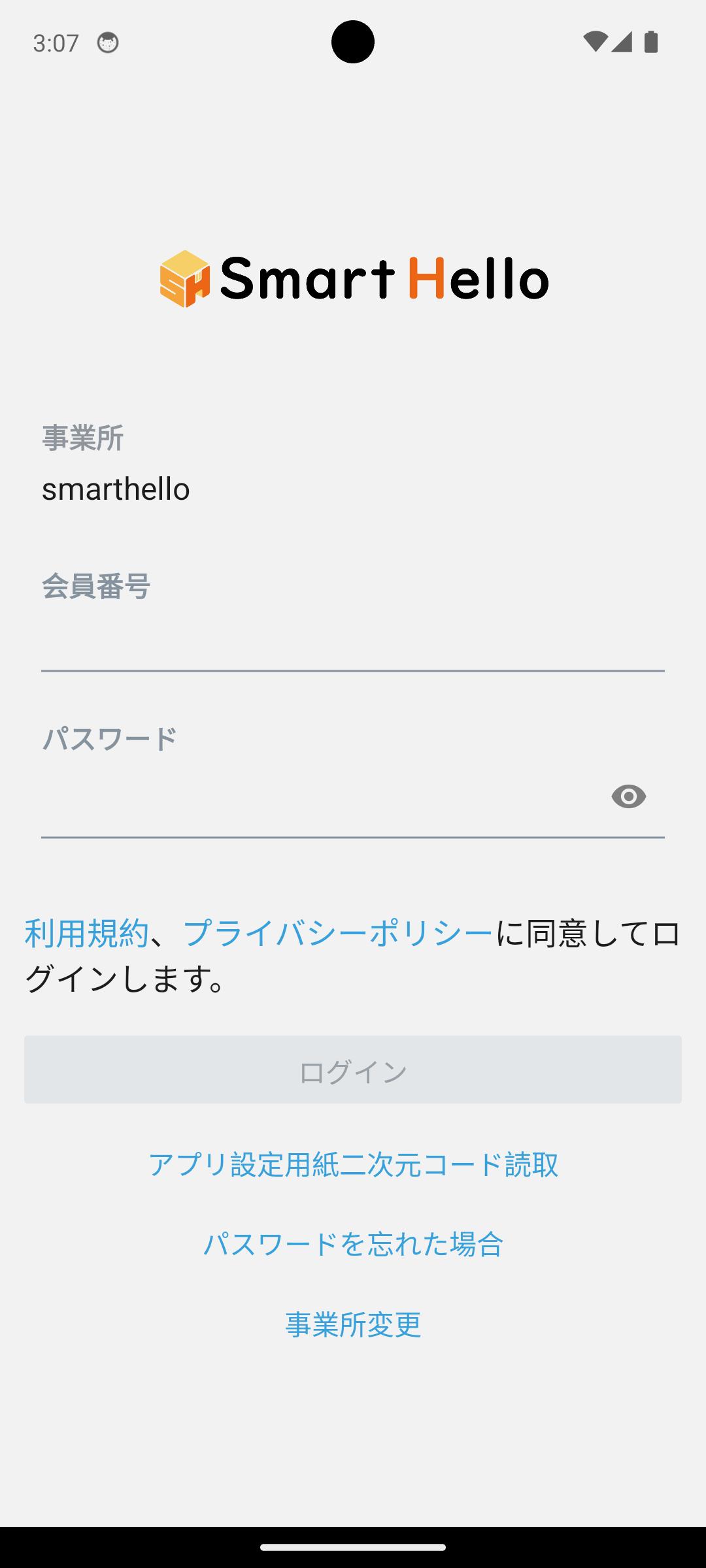
Task: Open 事業所変更 to change business office
Action: point(352,1325)
